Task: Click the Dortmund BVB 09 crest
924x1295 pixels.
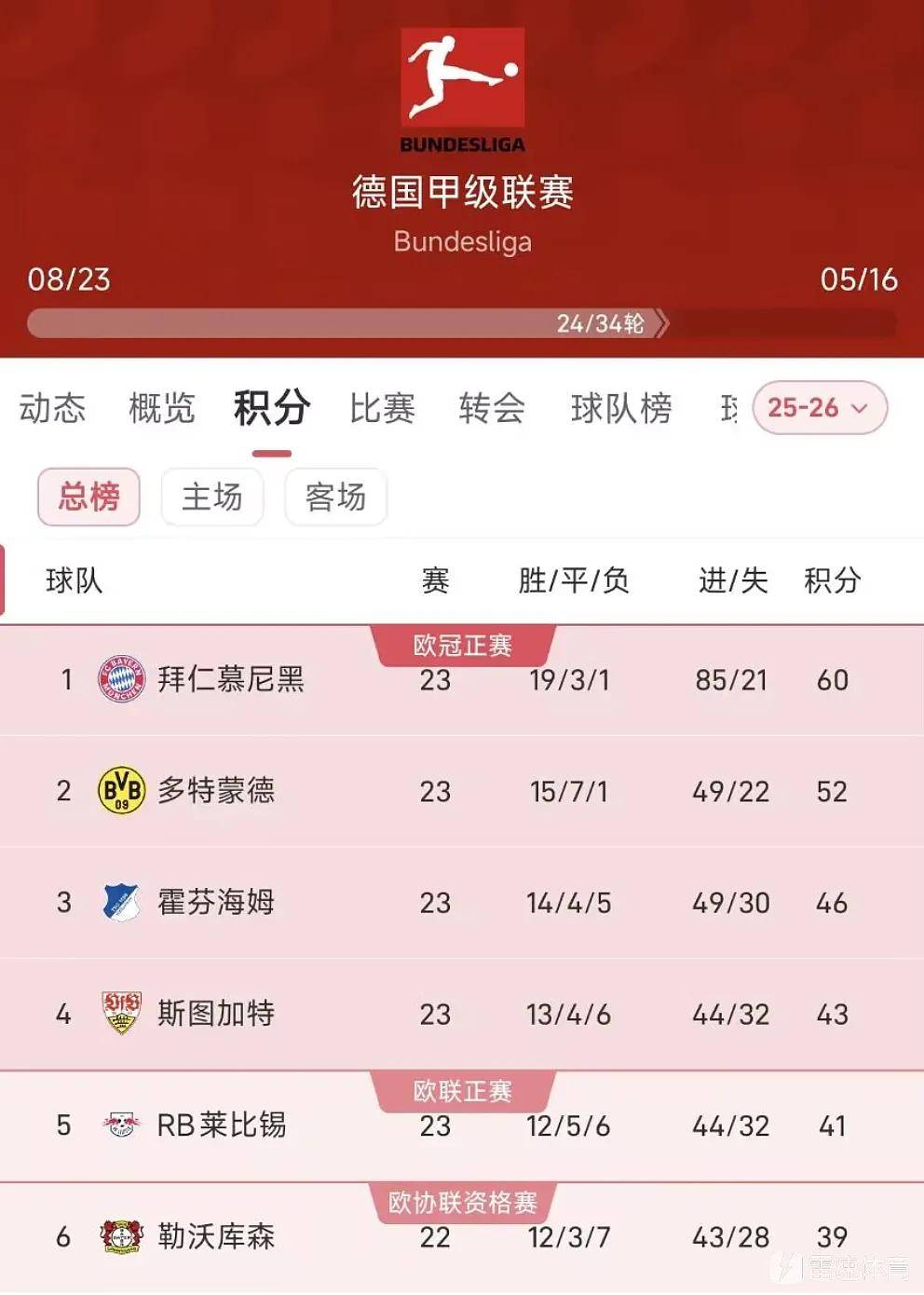Action: click(119, 791)
